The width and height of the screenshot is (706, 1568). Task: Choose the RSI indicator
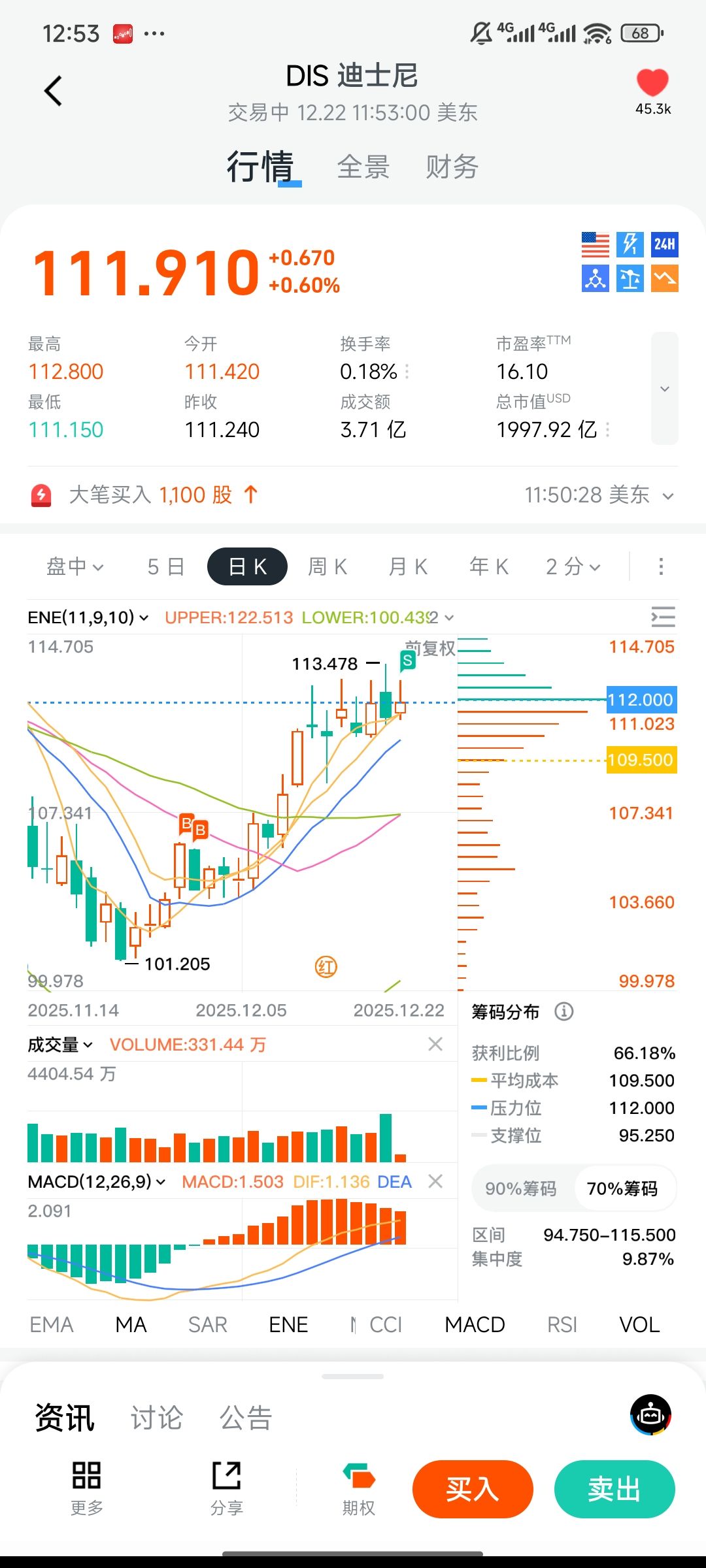tap(562, 1324)
